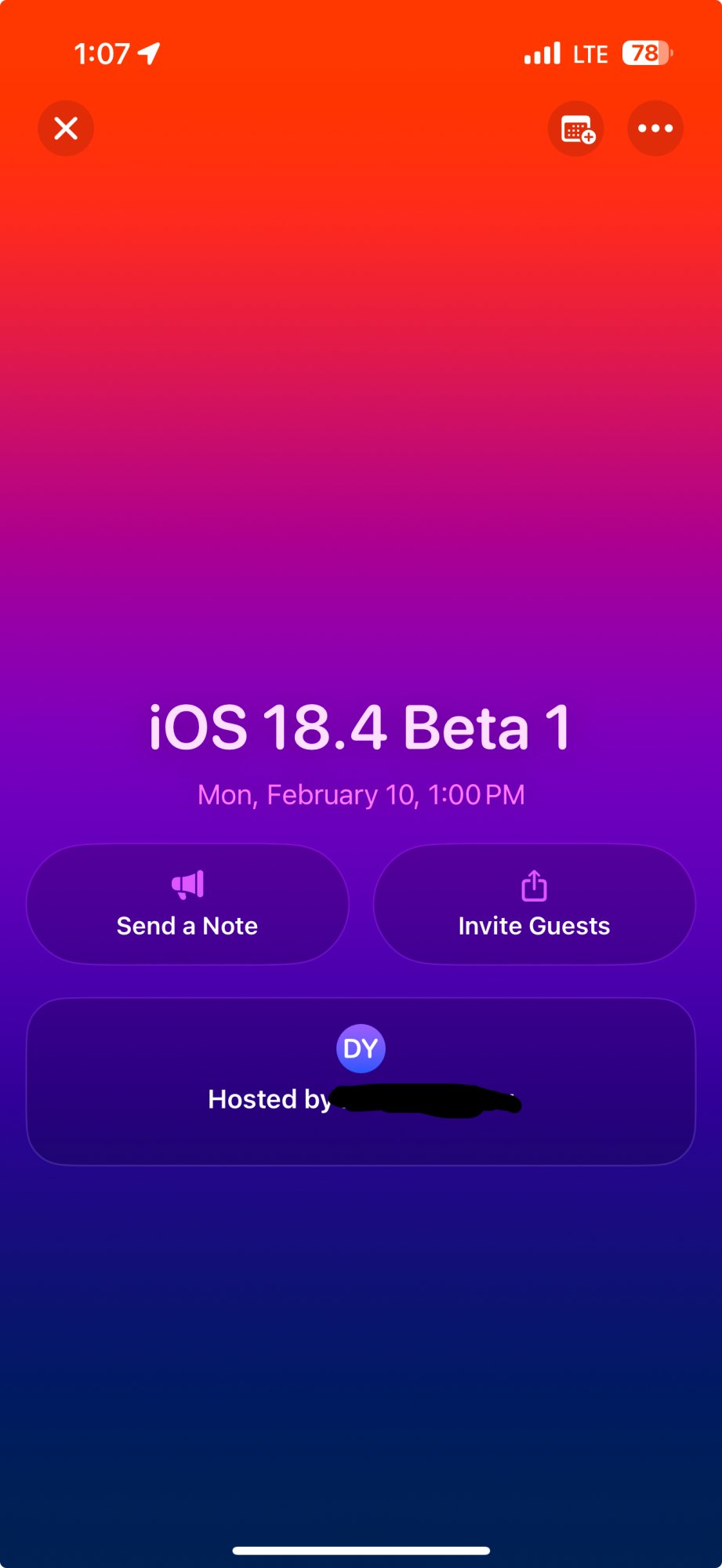Open the Hosted by card
Screen dimensions: 722x1568
[x=361, y=1081]
